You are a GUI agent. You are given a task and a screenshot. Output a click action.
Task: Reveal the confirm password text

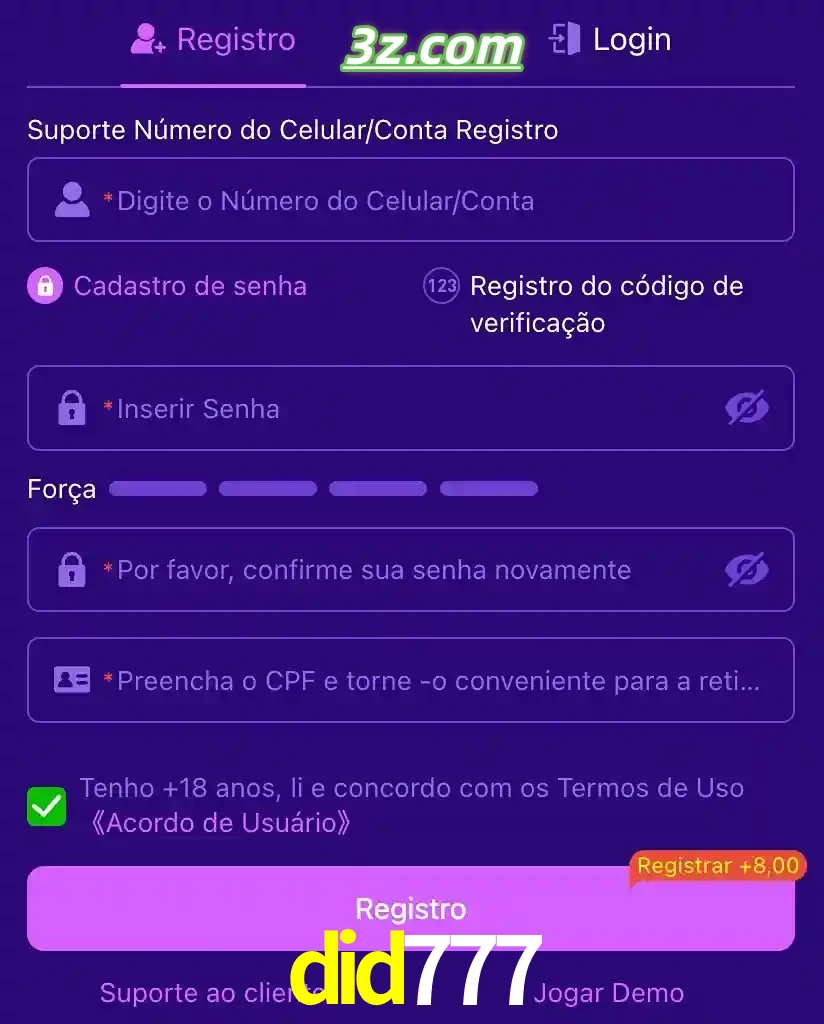point(748,570)
